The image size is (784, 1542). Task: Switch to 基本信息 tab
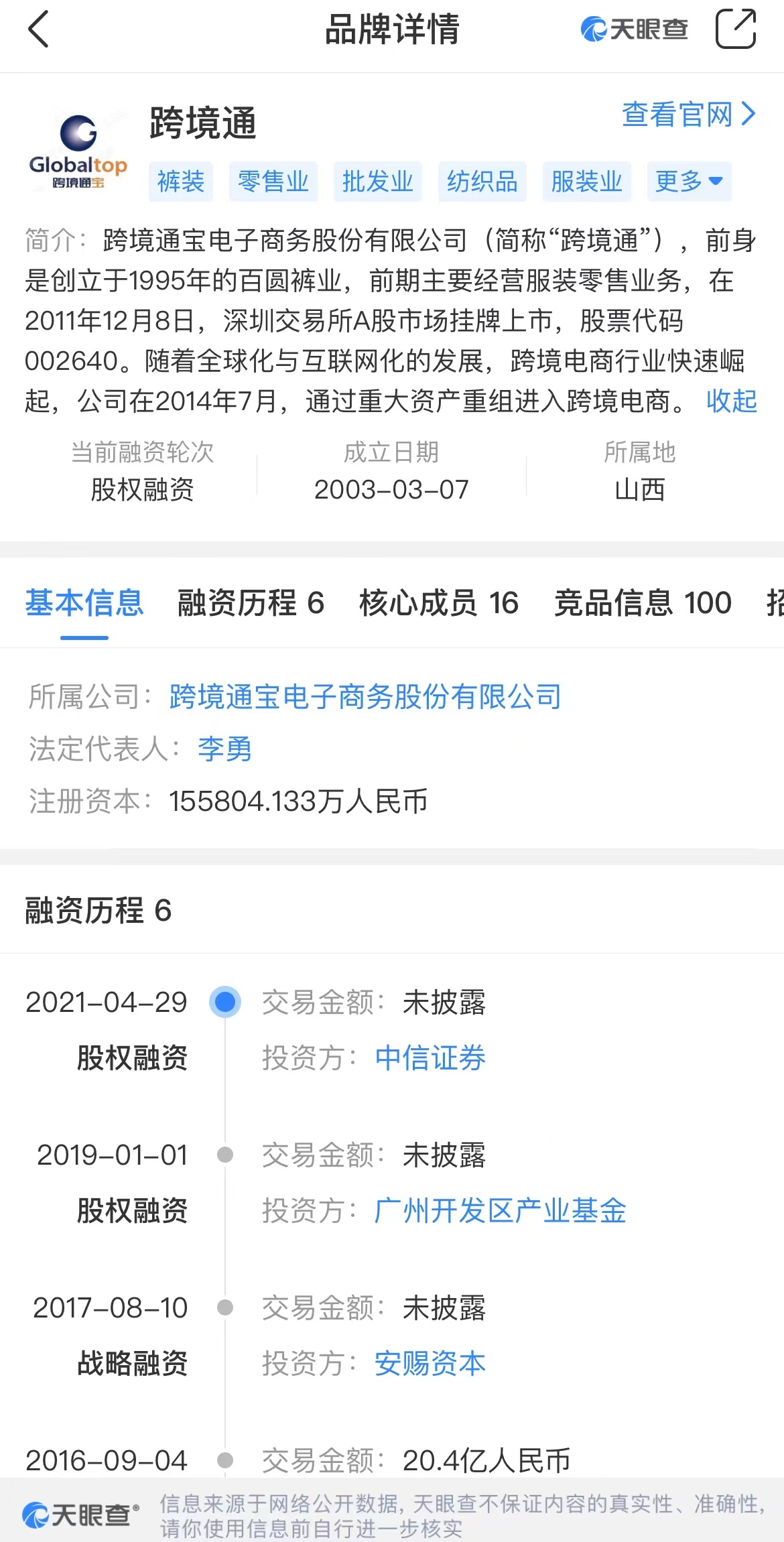(x=84, y=602)
